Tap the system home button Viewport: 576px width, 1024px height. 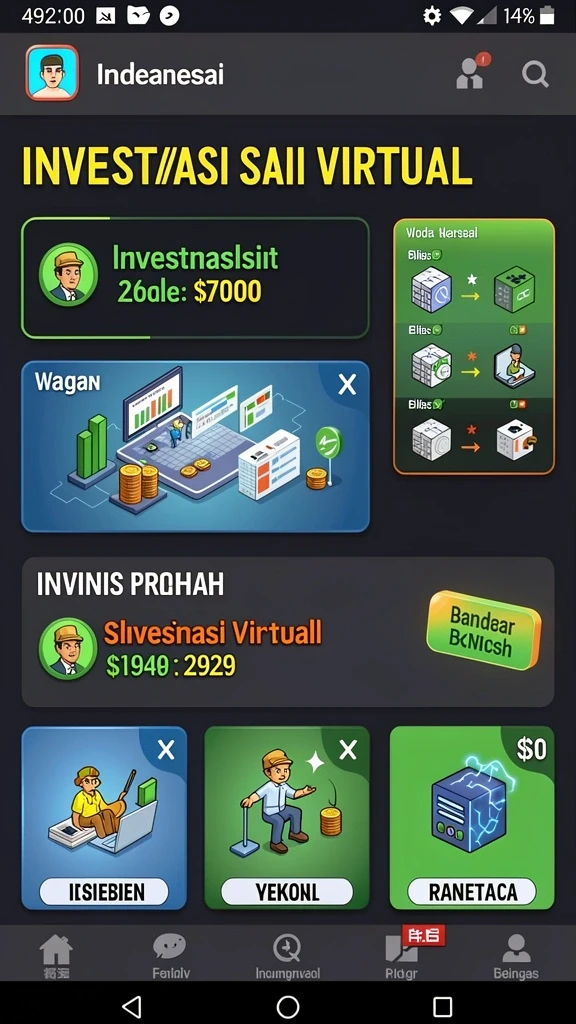(287, 1006)
